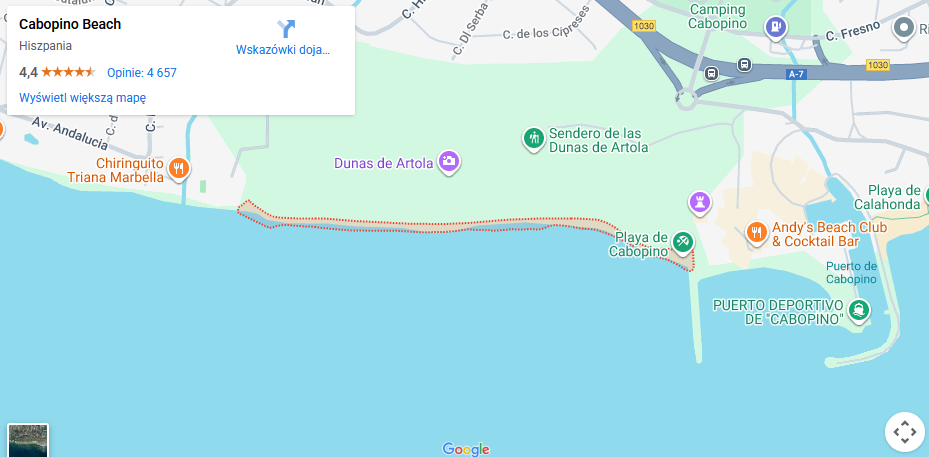
Task: Switch to satellite view thumbnail
Action: click(x=28, y=440)
